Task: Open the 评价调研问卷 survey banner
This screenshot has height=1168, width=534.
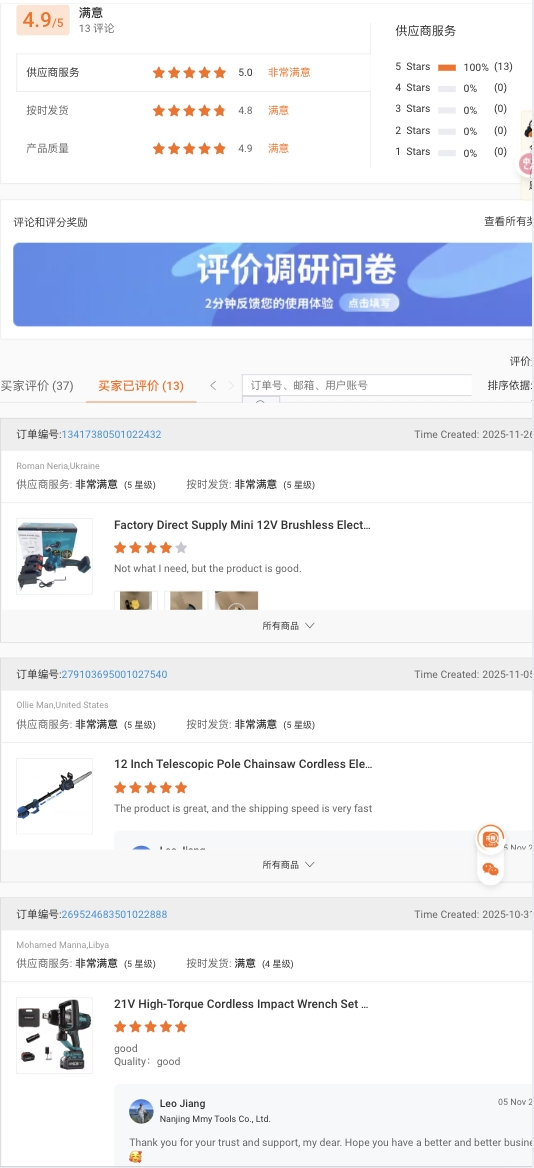Action: (273, 285)
